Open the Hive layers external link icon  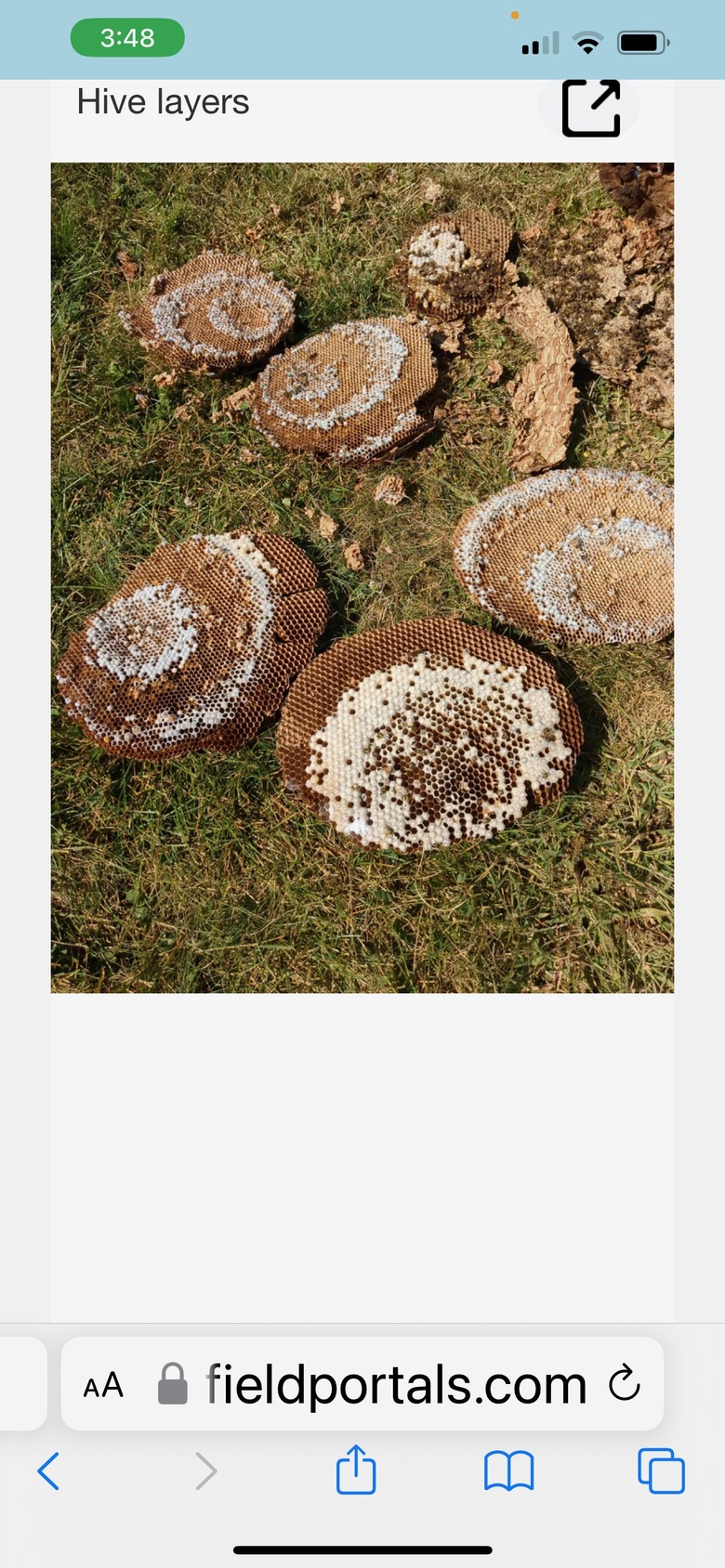[x=590, y=109]
